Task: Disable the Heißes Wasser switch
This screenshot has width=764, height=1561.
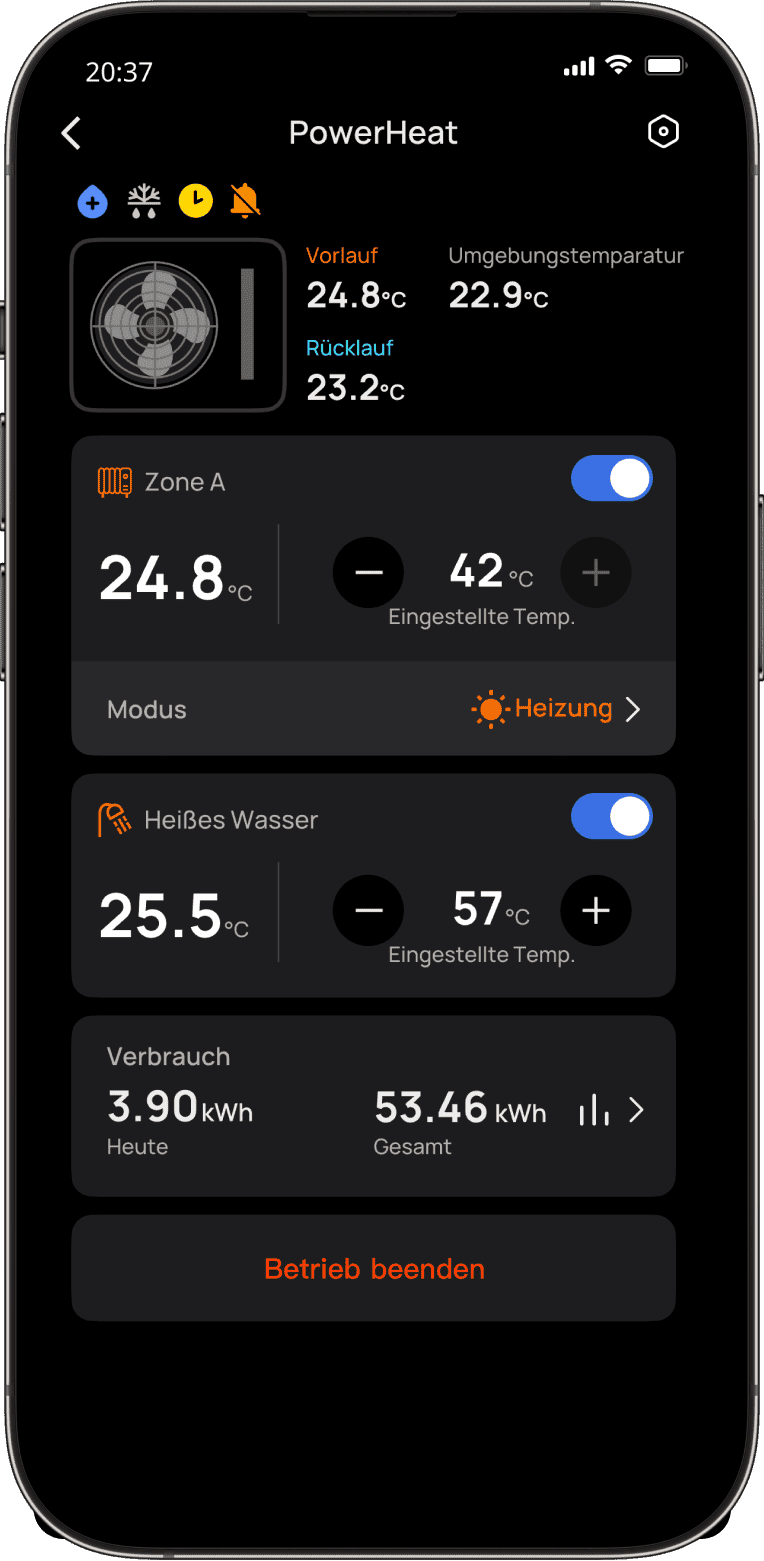Action: point(611,818)
